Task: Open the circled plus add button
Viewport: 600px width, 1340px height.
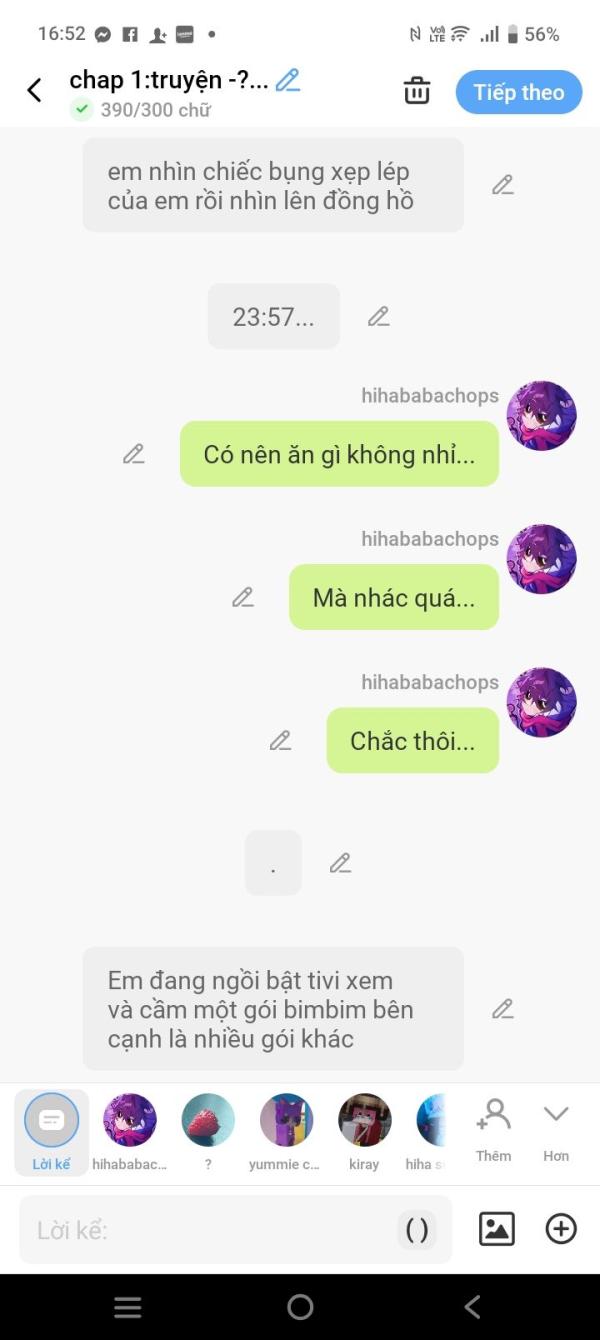Action: 561,1229
